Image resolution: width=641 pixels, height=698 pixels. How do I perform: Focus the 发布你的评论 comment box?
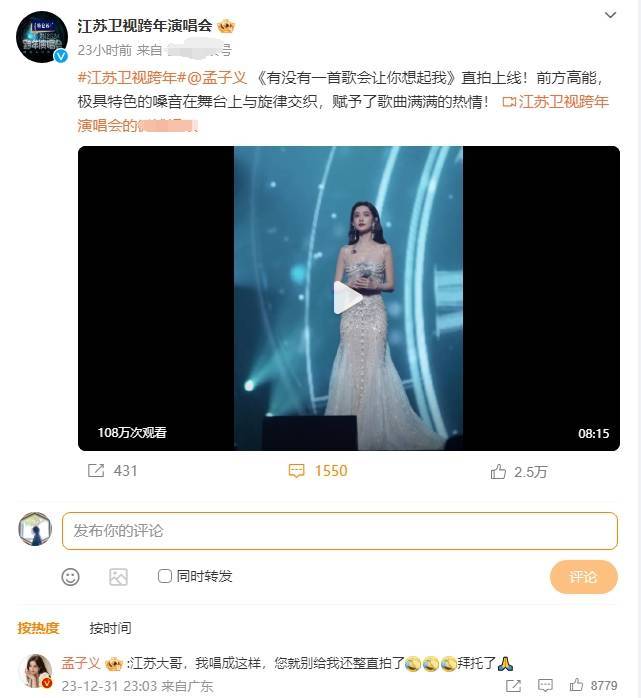click(x=339, y=531)
